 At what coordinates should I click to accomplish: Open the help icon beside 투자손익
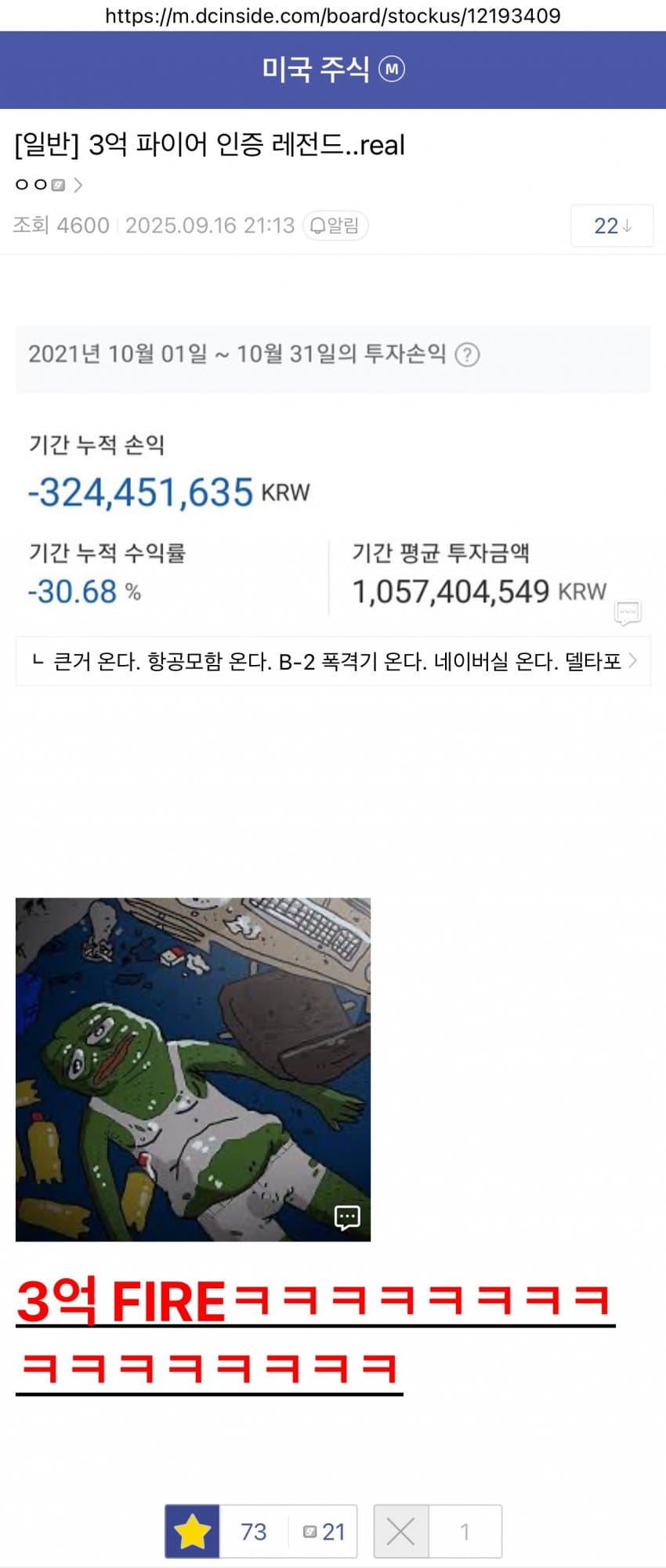click(467, 355)
